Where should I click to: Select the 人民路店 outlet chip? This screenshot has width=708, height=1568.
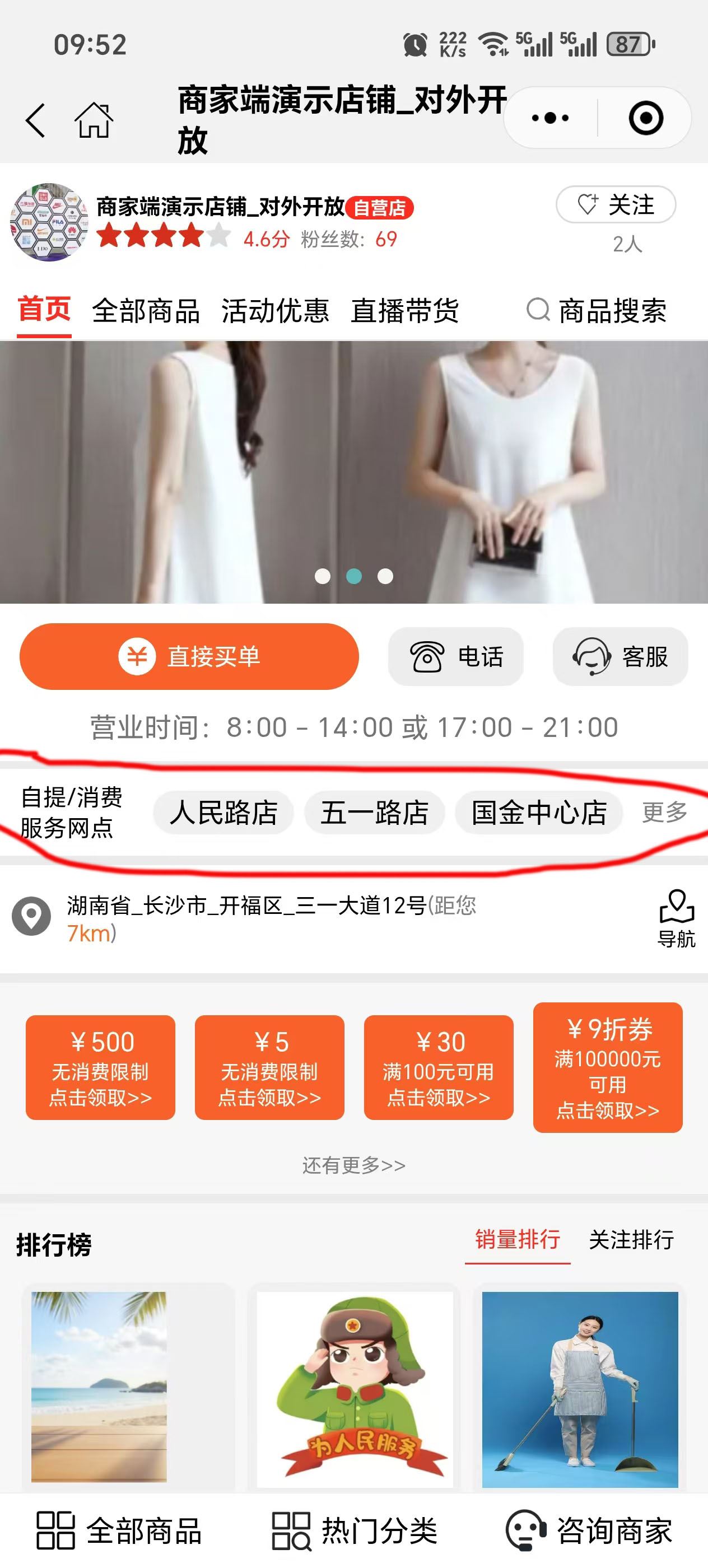[223, 813]
